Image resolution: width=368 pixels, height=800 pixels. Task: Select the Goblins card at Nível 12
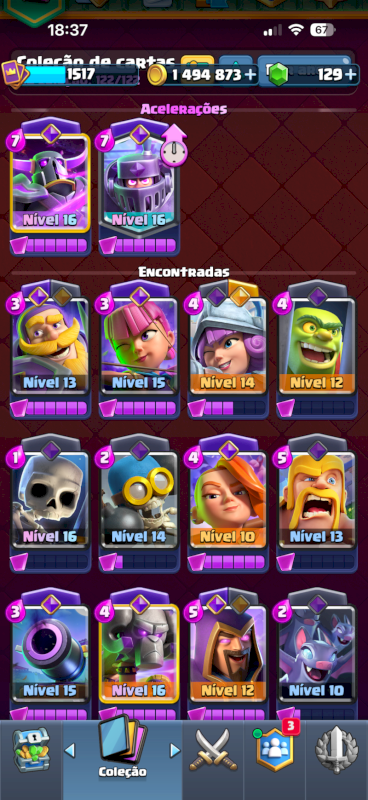click(x=316, y=346)
